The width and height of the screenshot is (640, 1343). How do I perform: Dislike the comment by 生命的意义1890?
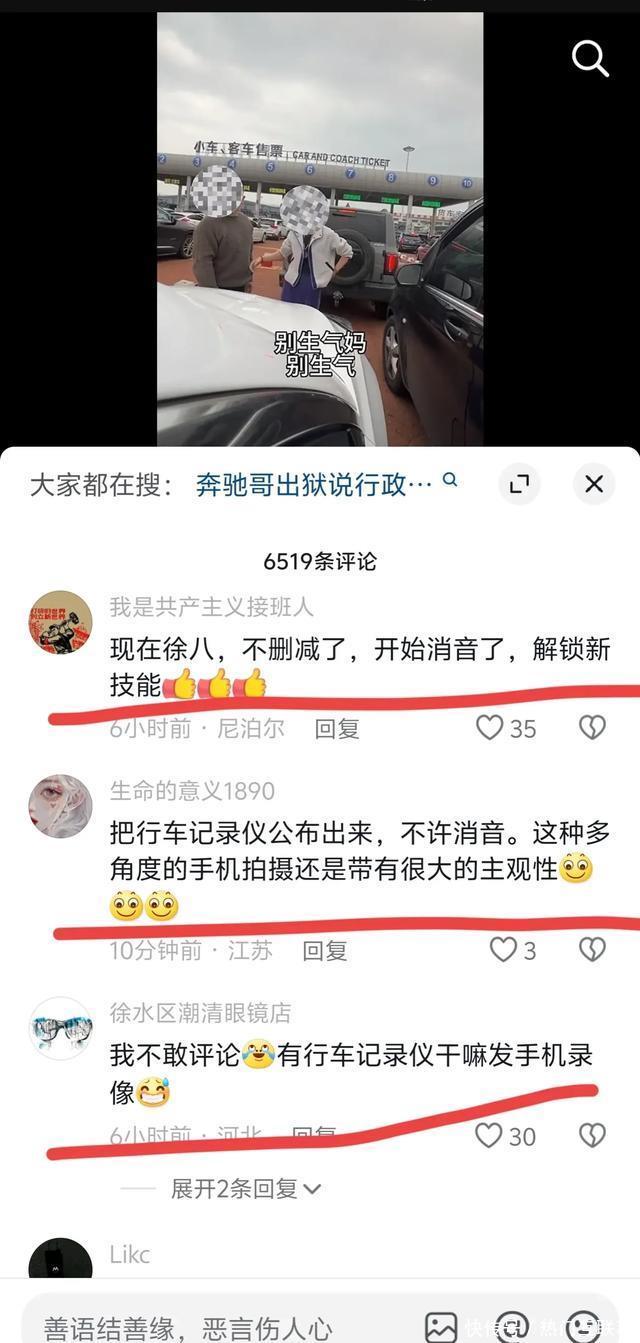click(592, 950)
